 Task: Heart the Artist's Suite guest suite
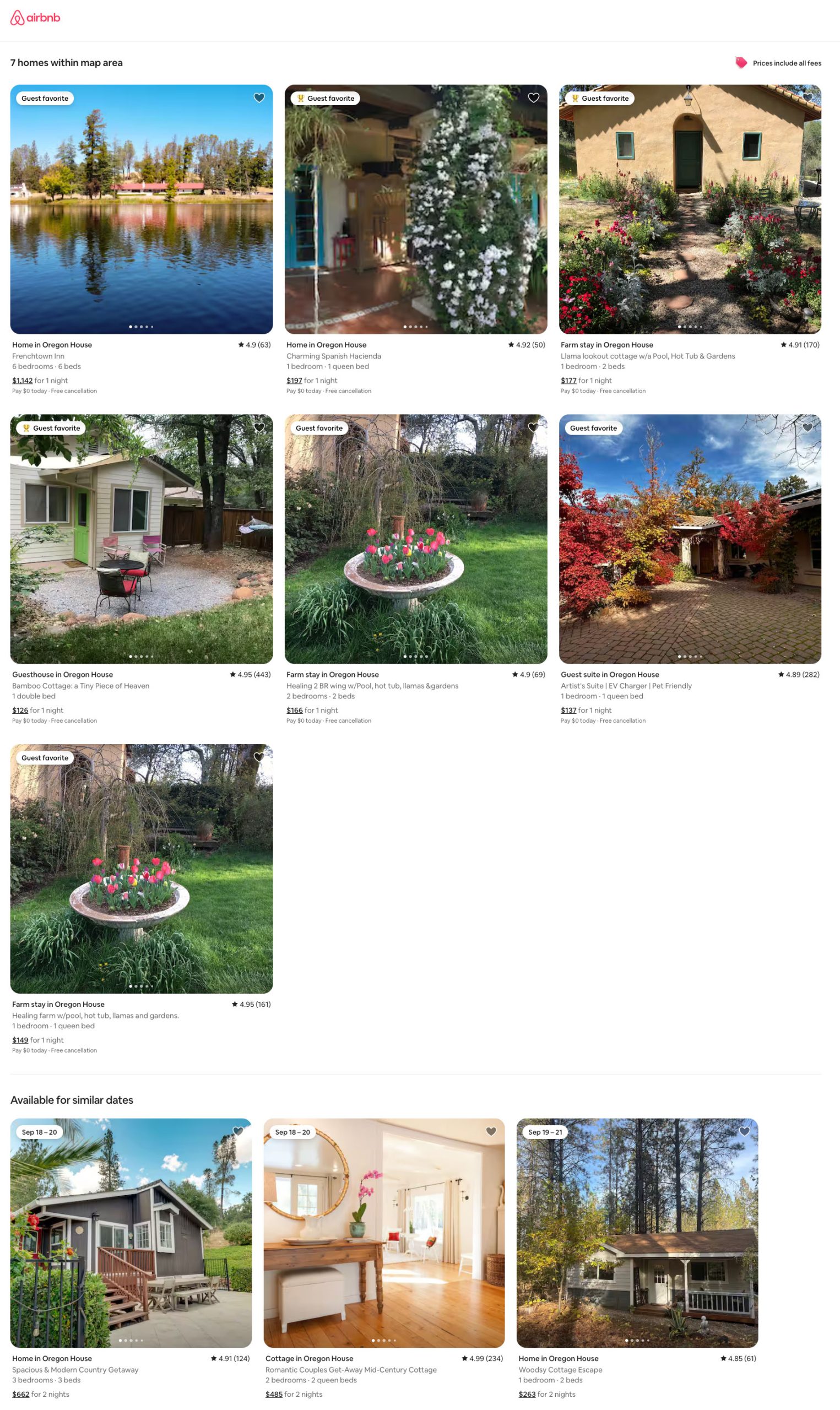point(808,428)
